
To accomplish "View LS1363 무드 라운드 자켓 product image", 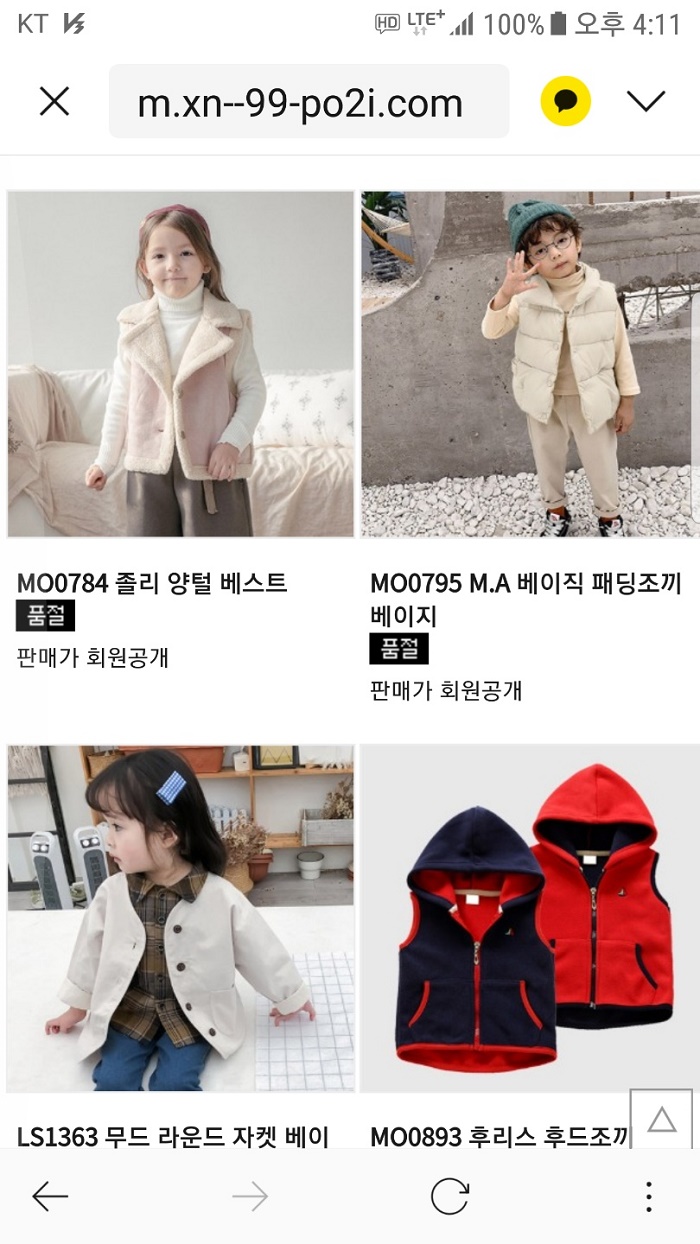I will (x=181, y=918).
